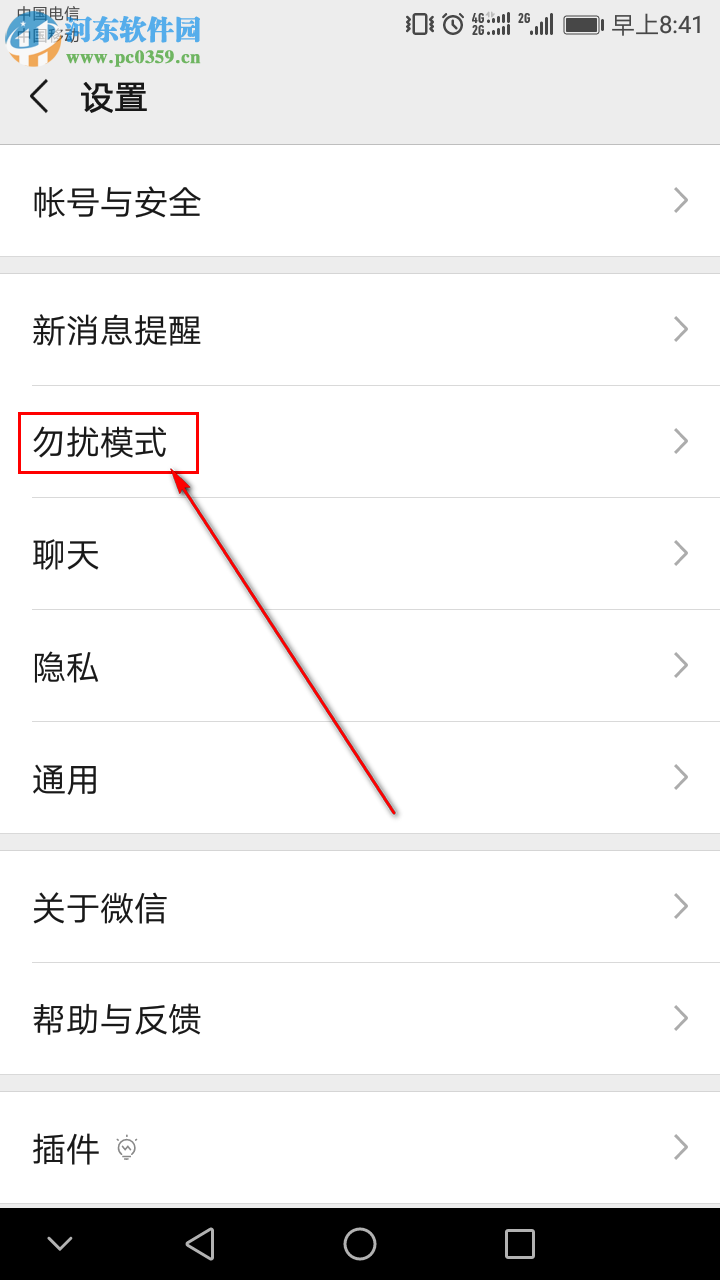Tap the circular Home navigation button
Image resolution: width=720 pixels, height=1280 pixels.
[360, 1244]
